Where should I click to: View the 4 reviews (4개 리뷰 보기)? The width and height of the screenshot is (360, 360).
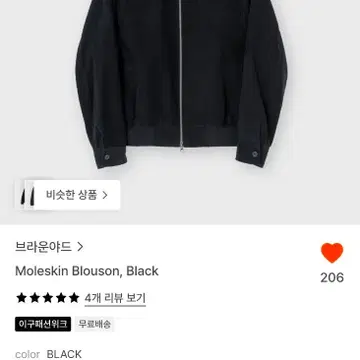click(115, 298)
